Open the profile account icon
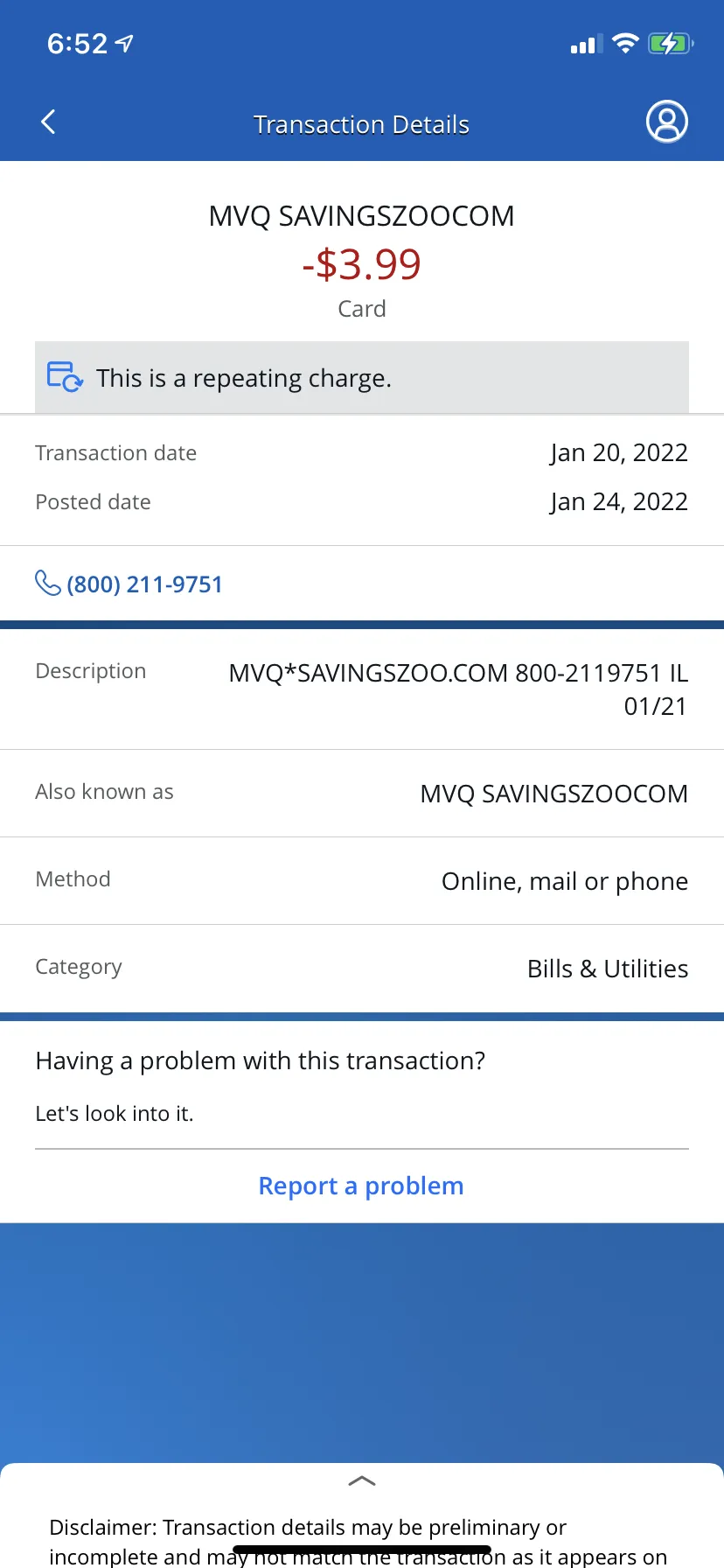724x1568 pixels. 666,122
